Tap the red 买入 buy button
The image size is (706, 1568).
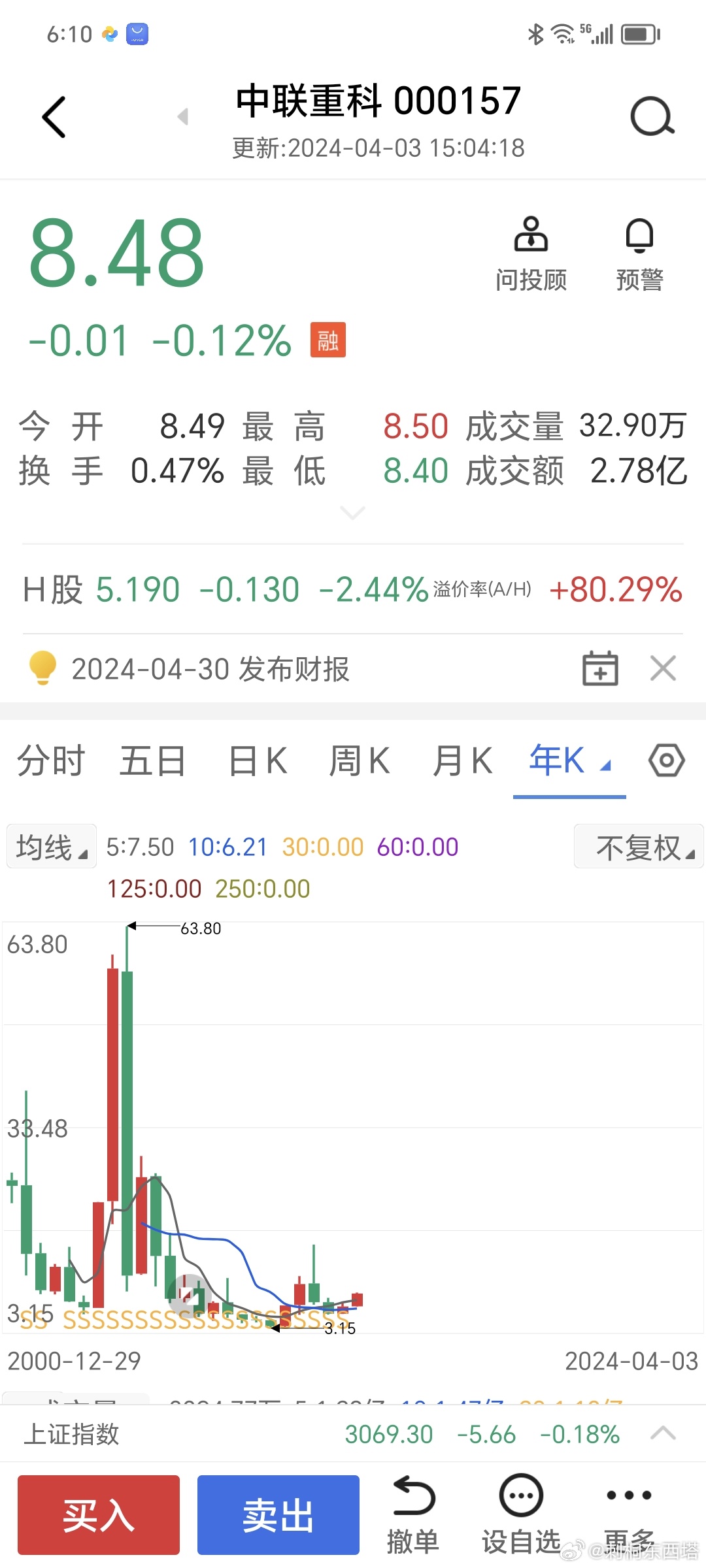point(99,1514)
